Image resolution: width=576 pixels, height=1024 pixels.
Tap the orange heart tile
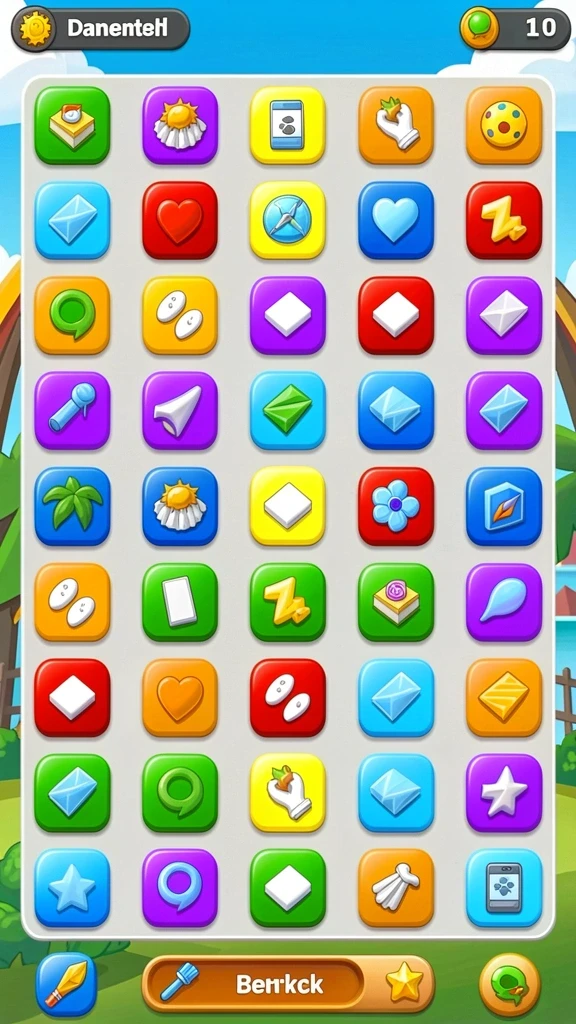[180, 697]
